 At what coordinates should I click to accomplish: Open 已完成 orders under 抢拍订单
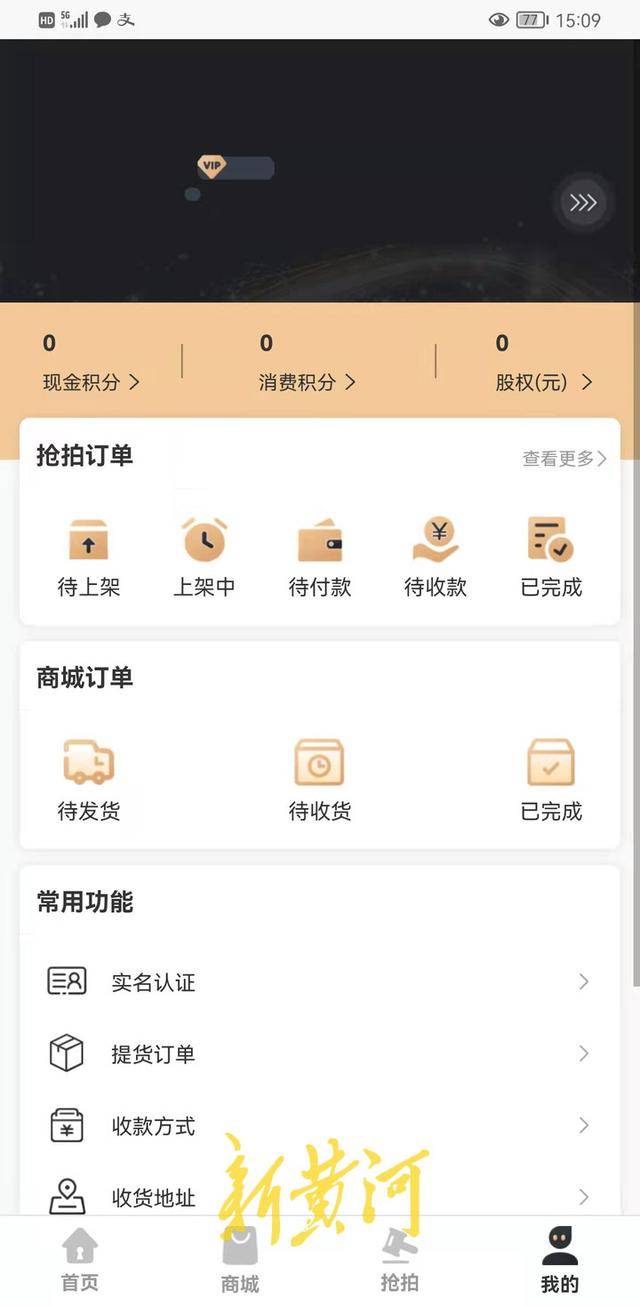(551, 558)
